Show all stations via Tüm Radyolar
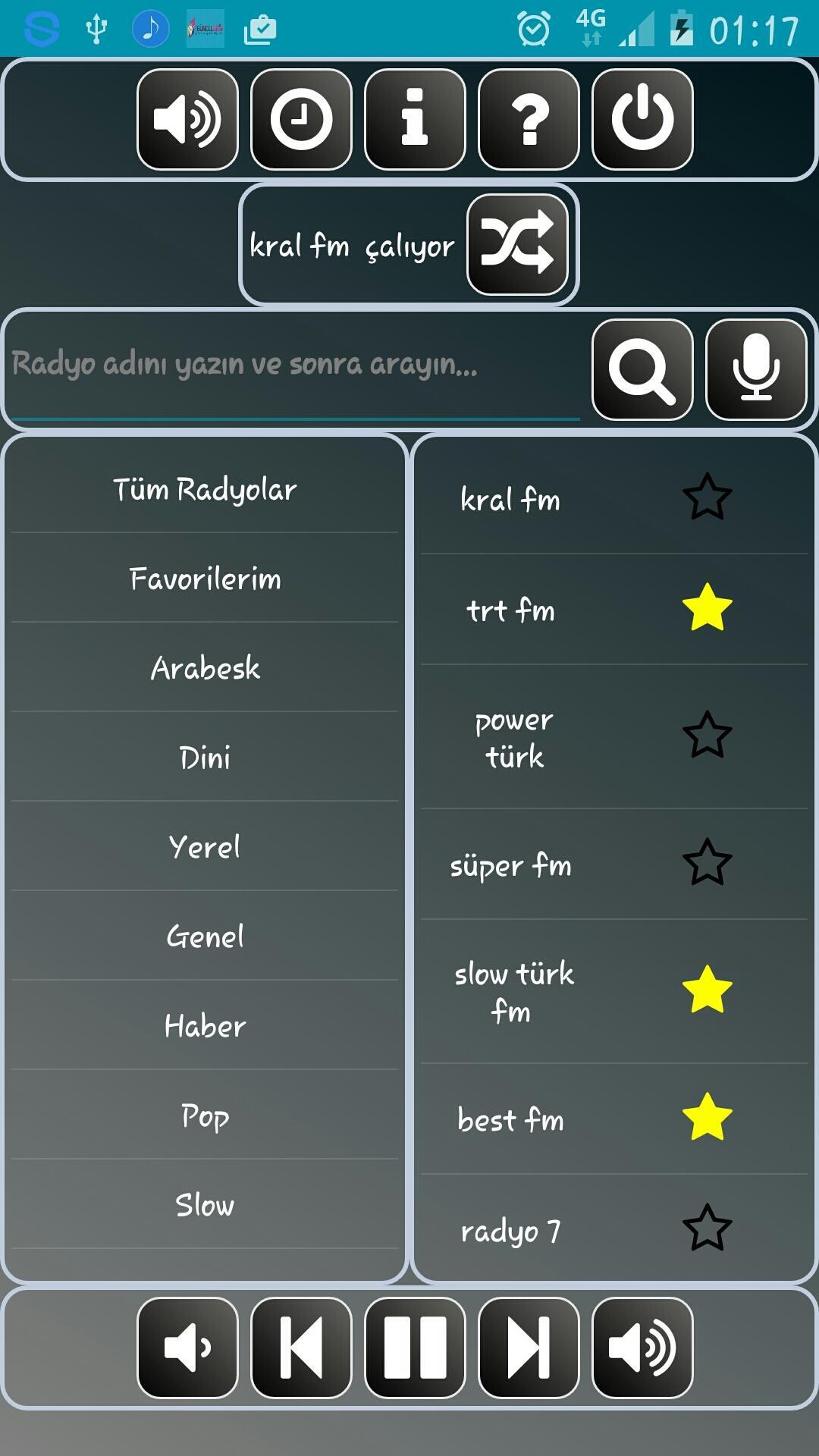The width and height of the screenshot is (819, 1456). pyautogui.click(x=206, y=489)
